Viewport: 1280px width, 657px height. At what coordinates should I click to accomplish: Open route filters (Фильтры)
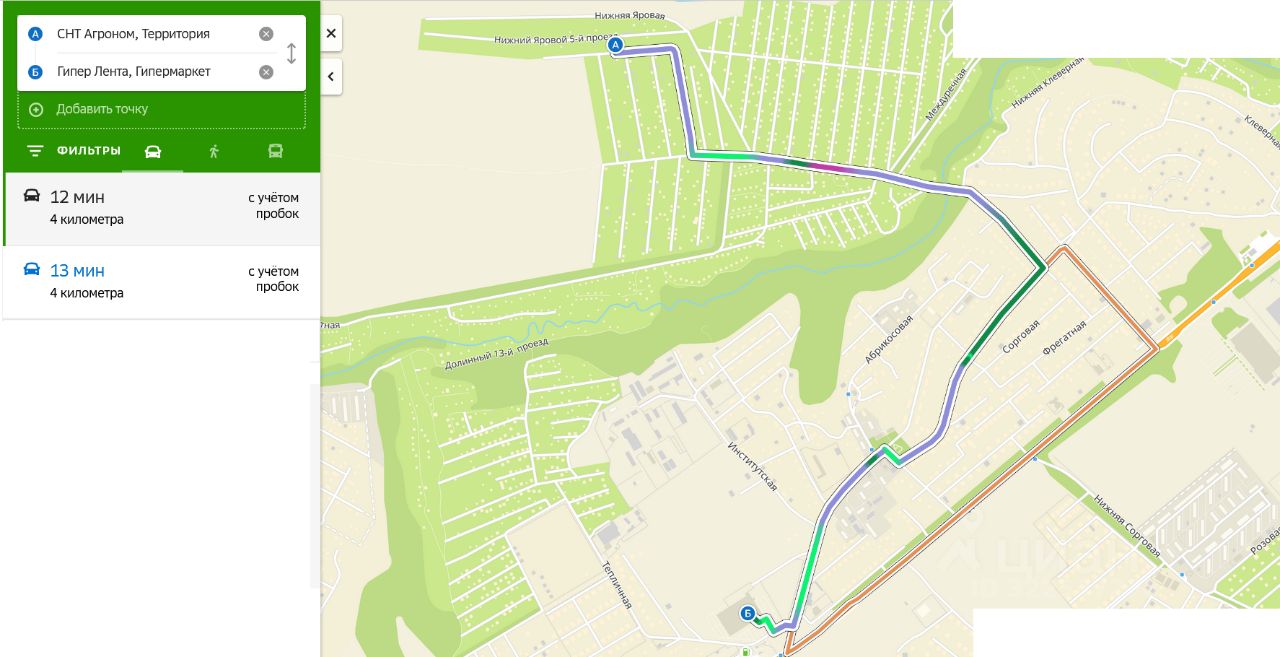pos(73,151)
